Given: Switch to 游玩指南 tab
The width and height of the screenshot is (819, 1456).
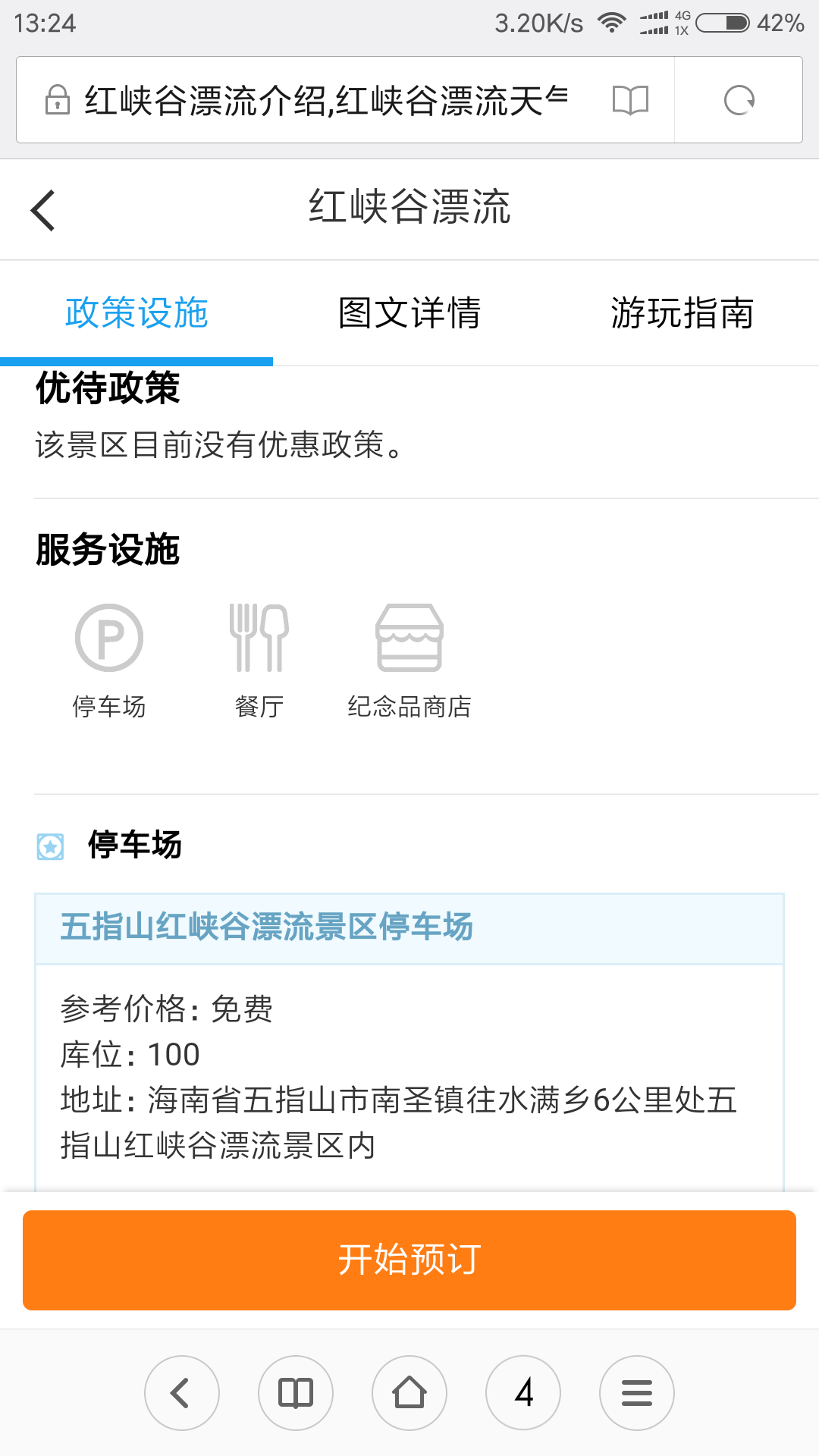Looking at the screenshot, I should 682,313.
